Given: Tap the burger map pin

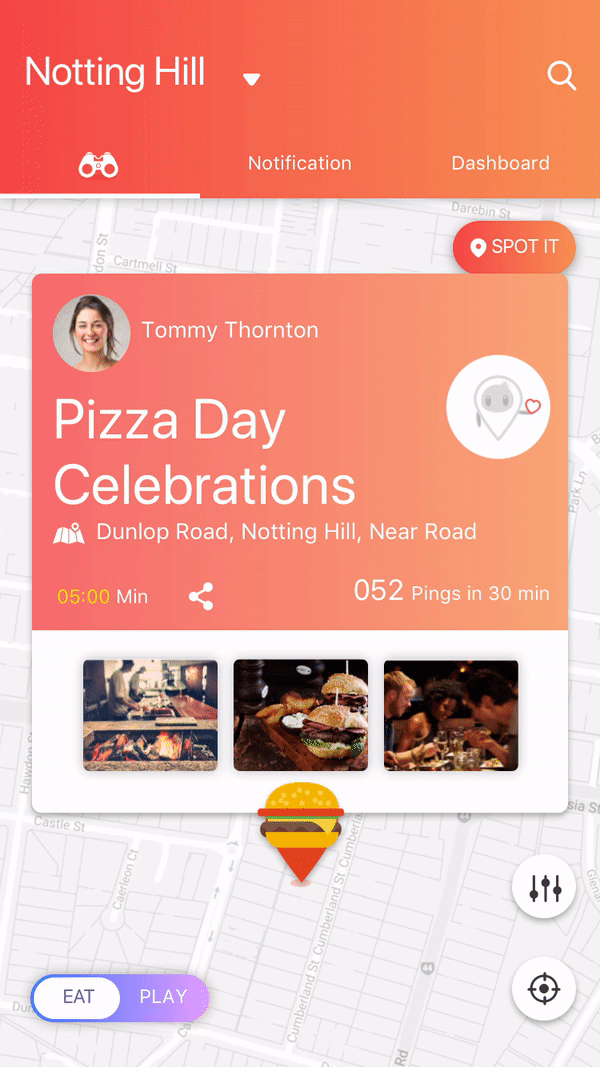Looking at the screenshot, I should click(x=301, y=834).
